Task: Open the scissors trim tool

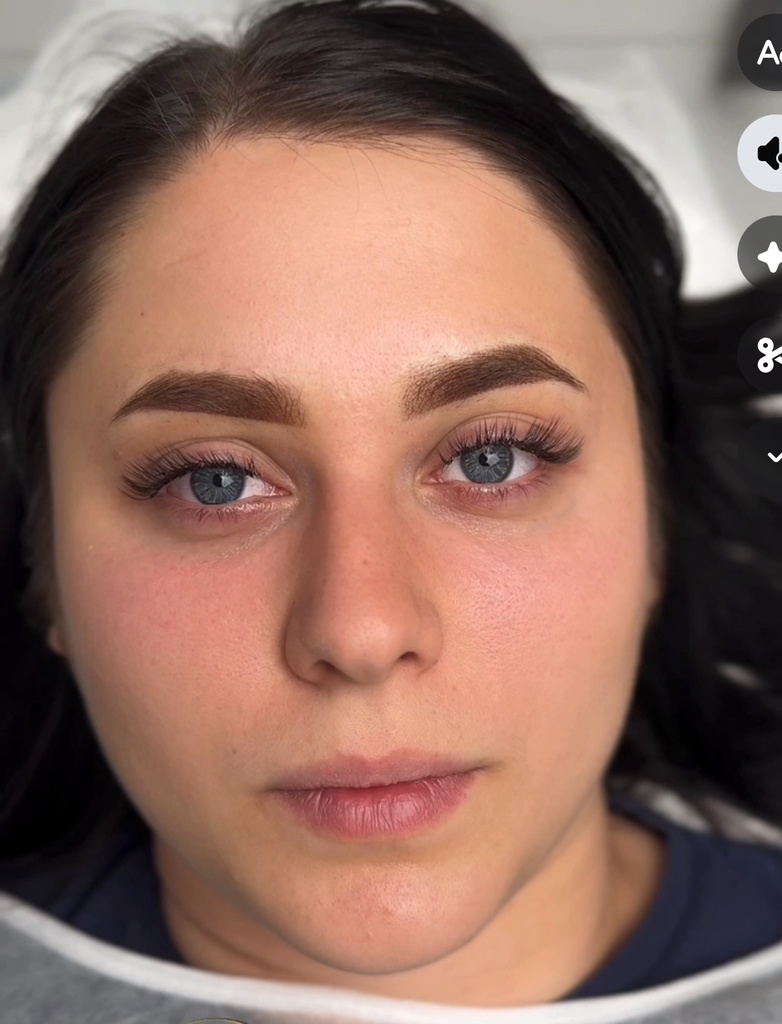Action: pyautogui.click(x=768, y=354)
